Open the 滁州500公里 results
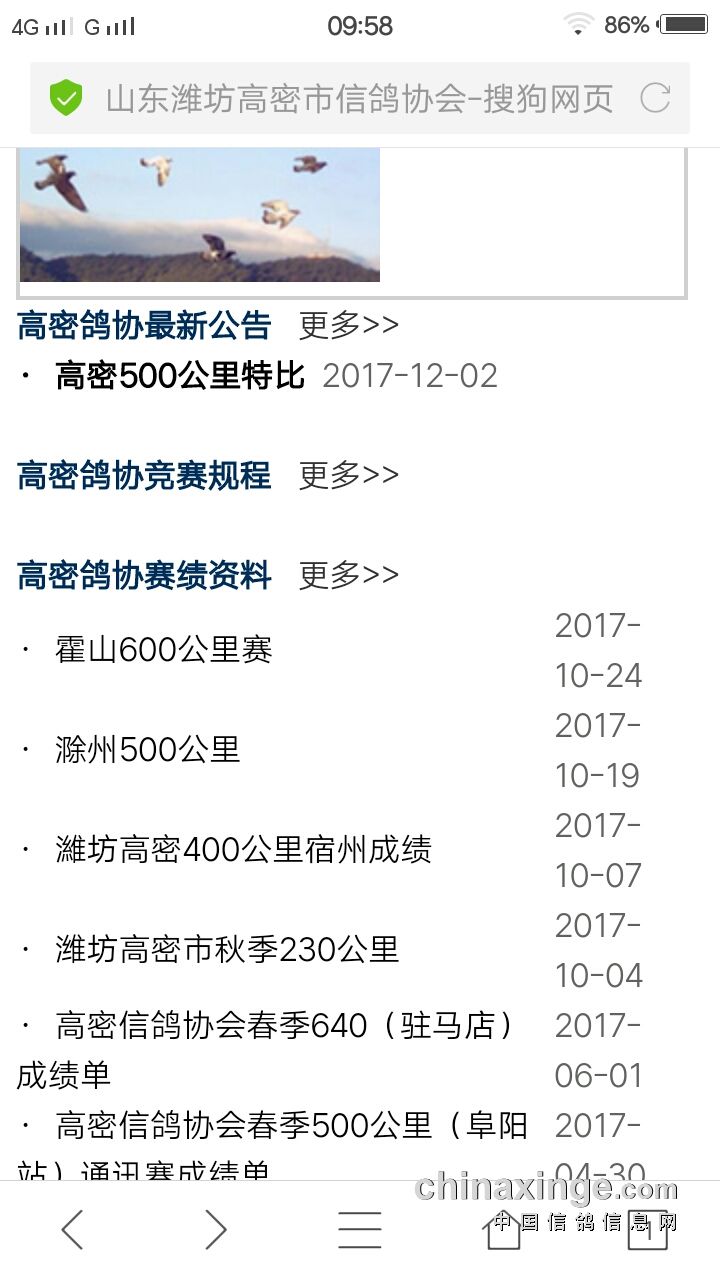Screen dimensions: 720x1280 click(148, 751)
